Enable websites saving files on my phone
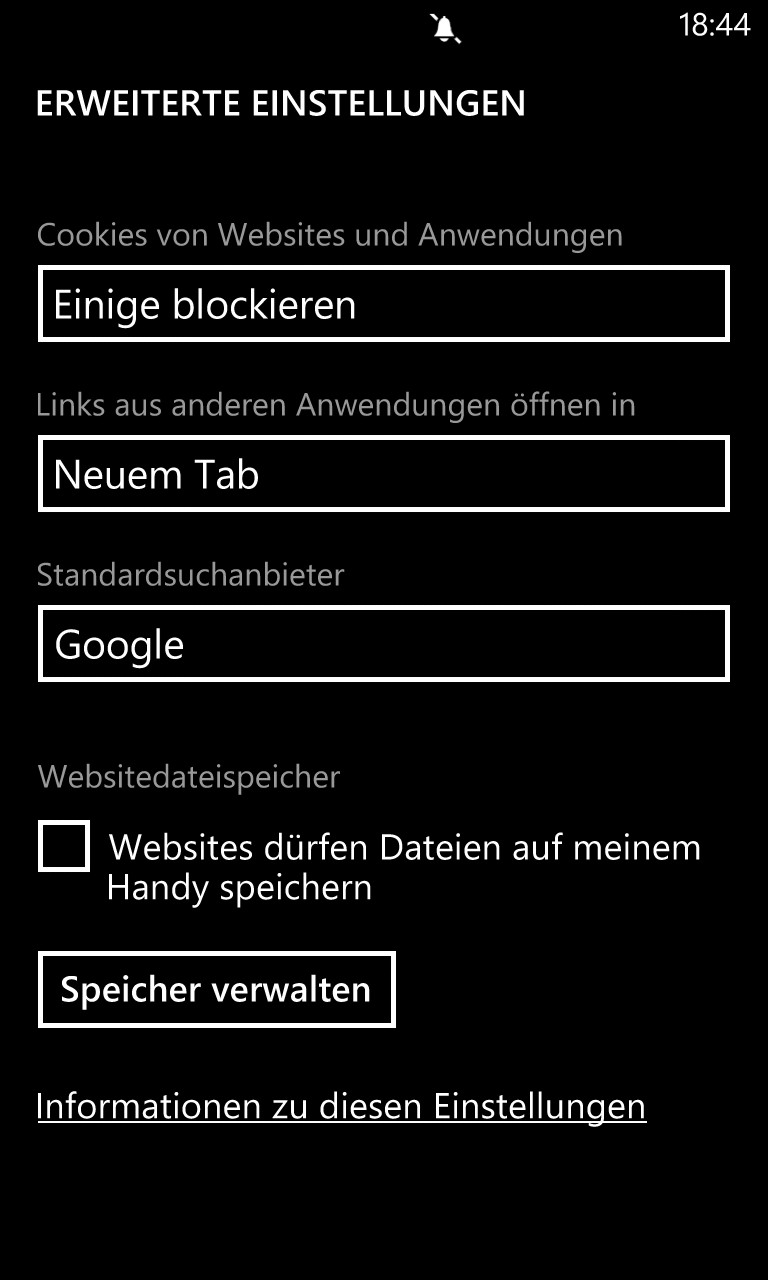Viewport: 768px width, 1280px height. coord(64,846)
